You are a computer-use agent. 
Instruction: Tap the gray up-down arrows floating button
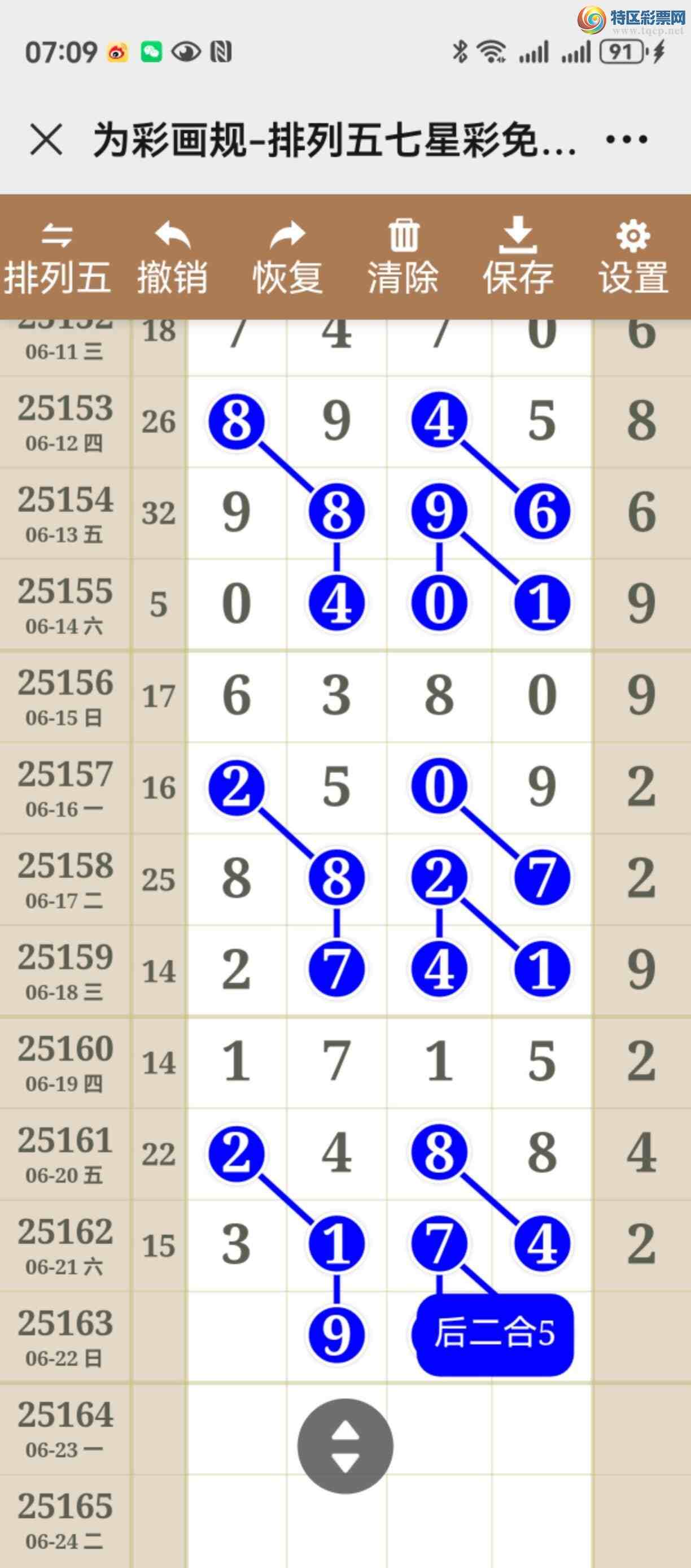pyautogui.click(x=345, y=1445)
